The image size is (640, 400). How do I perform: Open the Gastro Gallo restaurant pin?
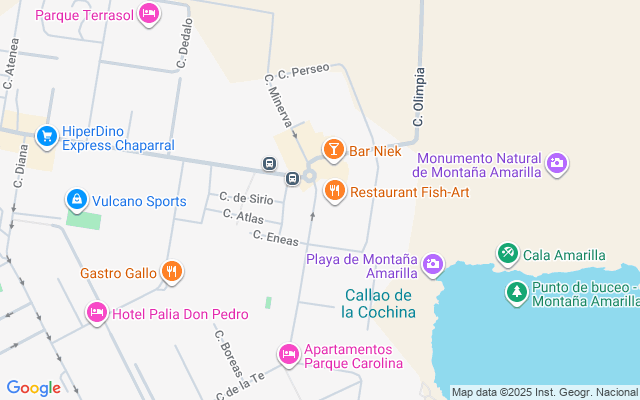[172, 271]
